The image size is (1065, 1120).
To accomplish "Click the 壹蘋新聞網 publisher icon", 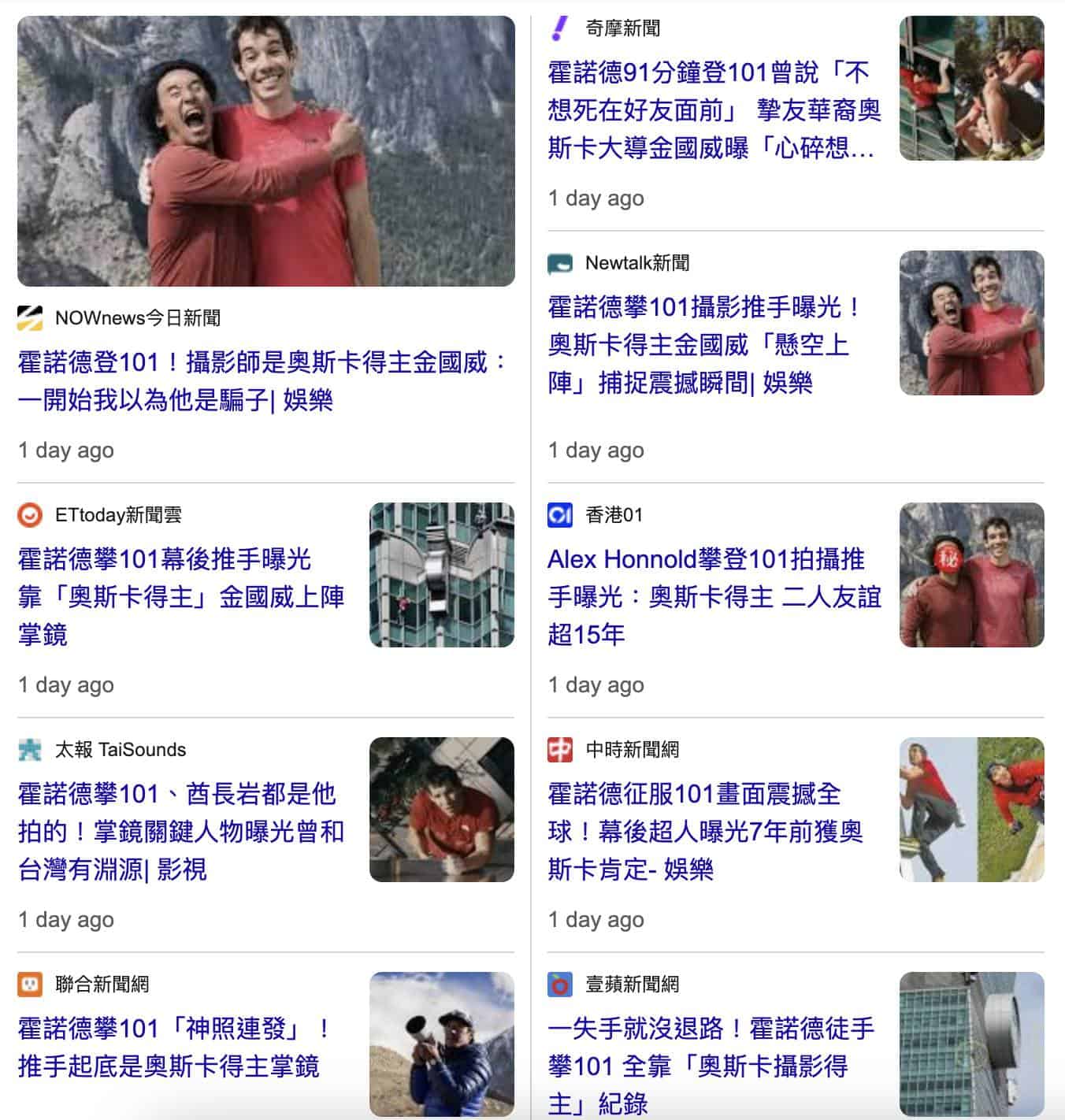I will [559, 985].
